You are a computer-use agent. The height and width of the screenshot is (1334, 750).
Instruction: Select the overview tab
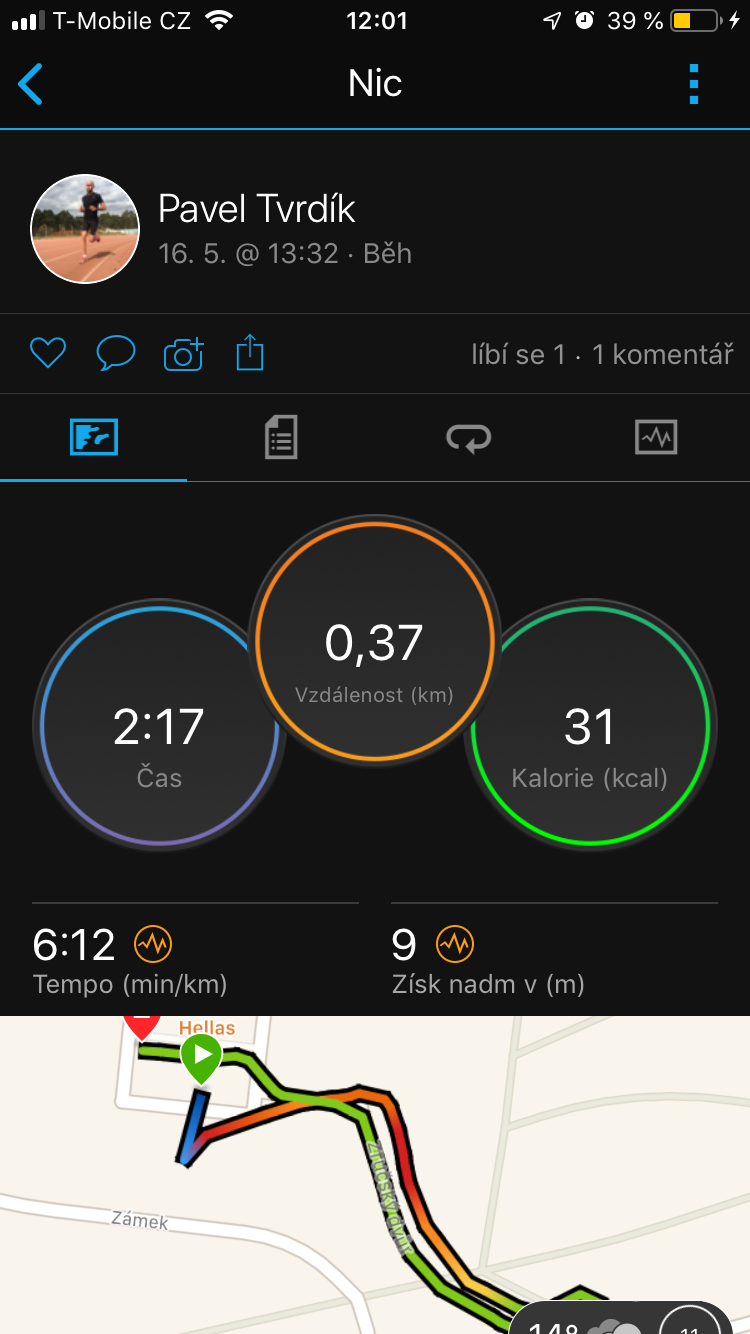pos(94,437)
